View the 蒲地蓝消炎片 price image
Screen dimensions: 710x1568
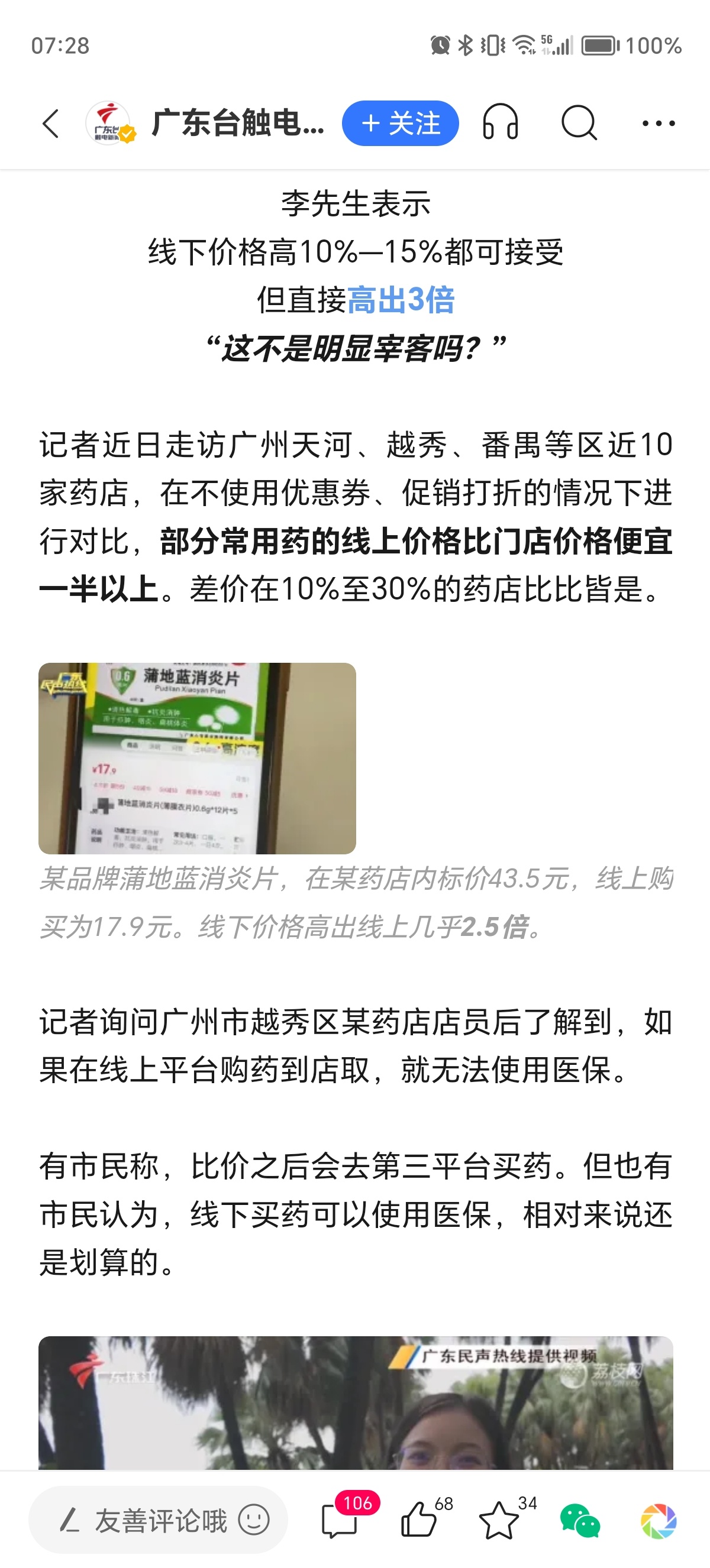click(x=196, y=758)
